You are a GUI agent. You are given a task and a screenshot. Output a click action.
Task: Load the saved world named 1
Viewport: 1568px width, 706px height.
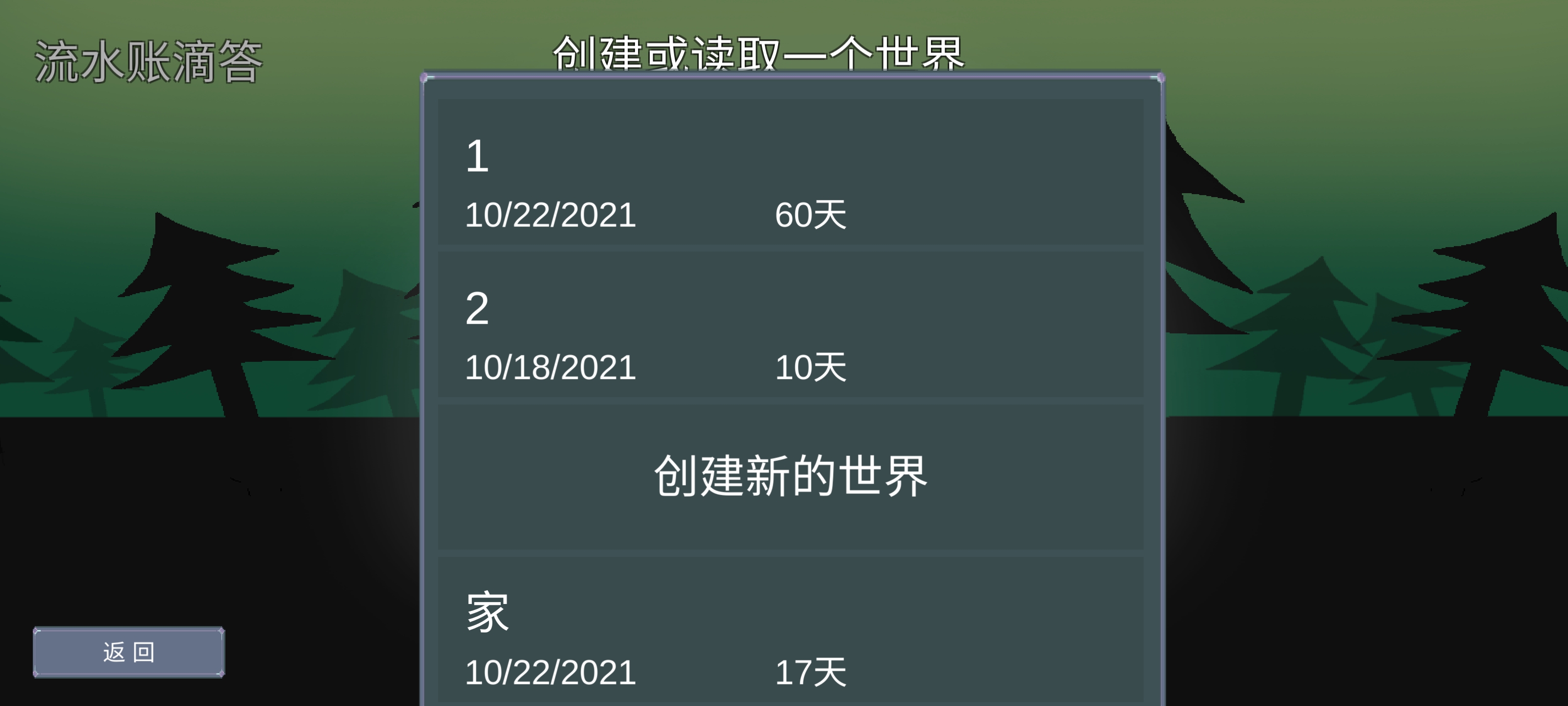click(790, 173)
